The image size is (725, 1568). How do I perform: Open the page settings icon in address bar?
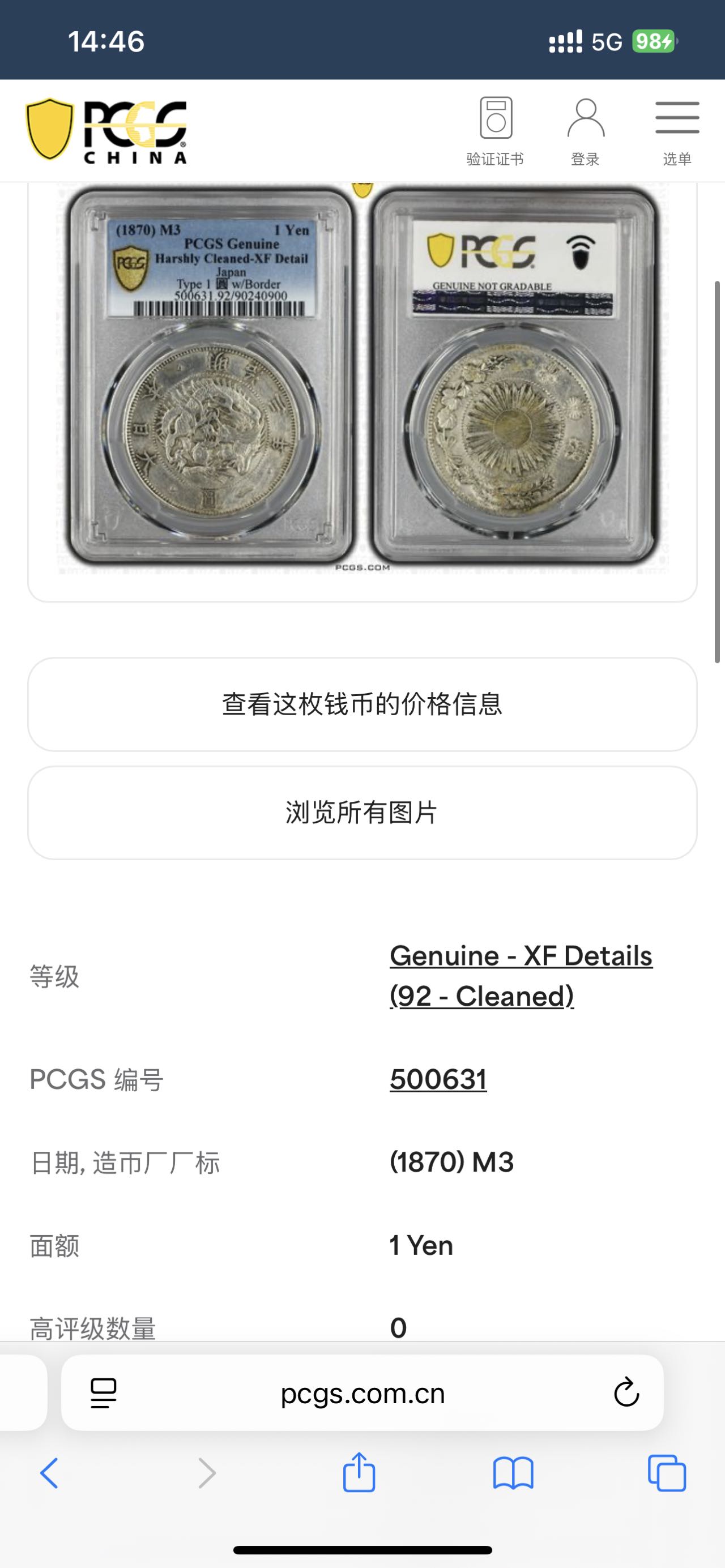pyautogui.click(x=104, y=1393)
